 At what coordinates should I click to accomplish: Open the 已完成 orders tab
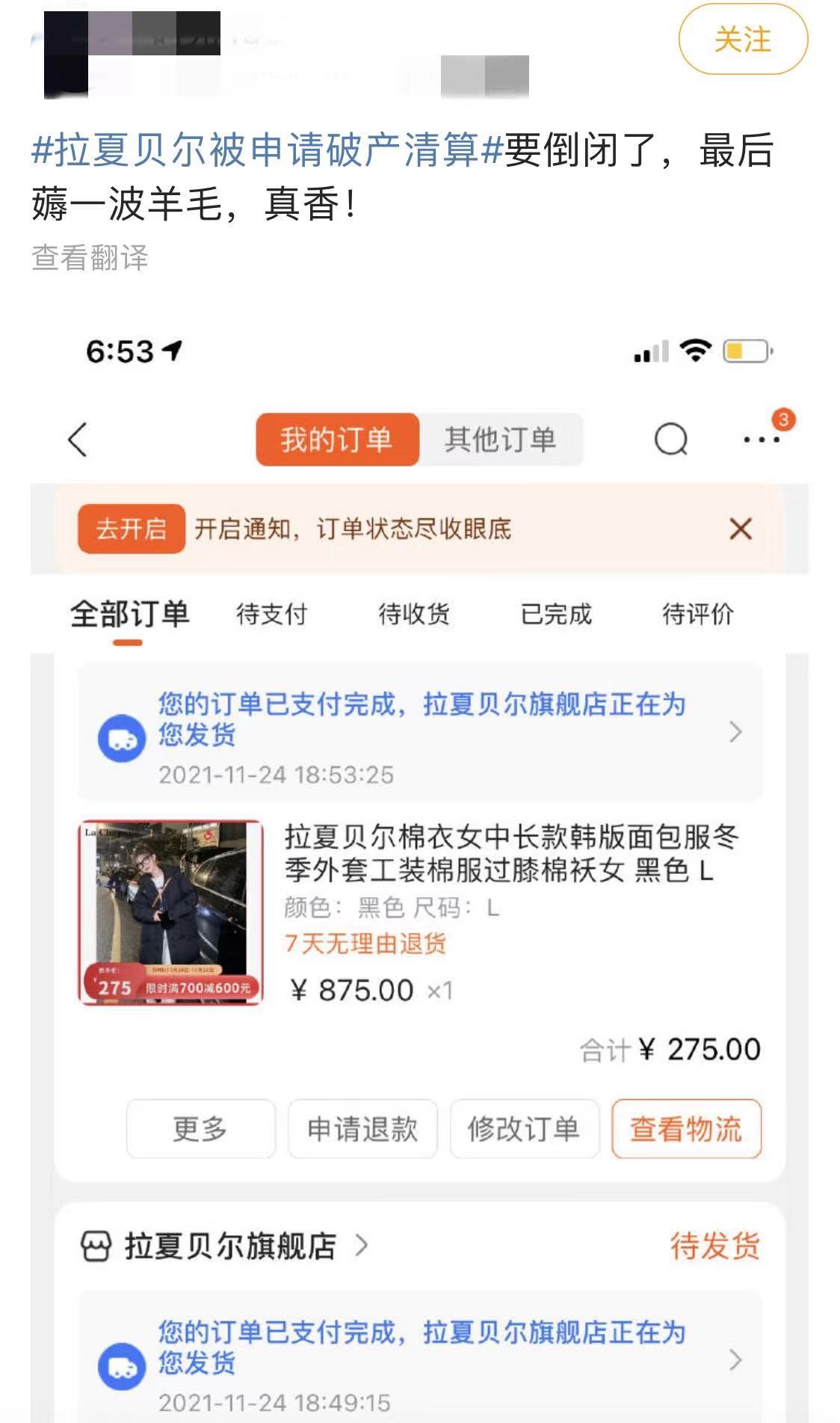(x=558, y=615)
